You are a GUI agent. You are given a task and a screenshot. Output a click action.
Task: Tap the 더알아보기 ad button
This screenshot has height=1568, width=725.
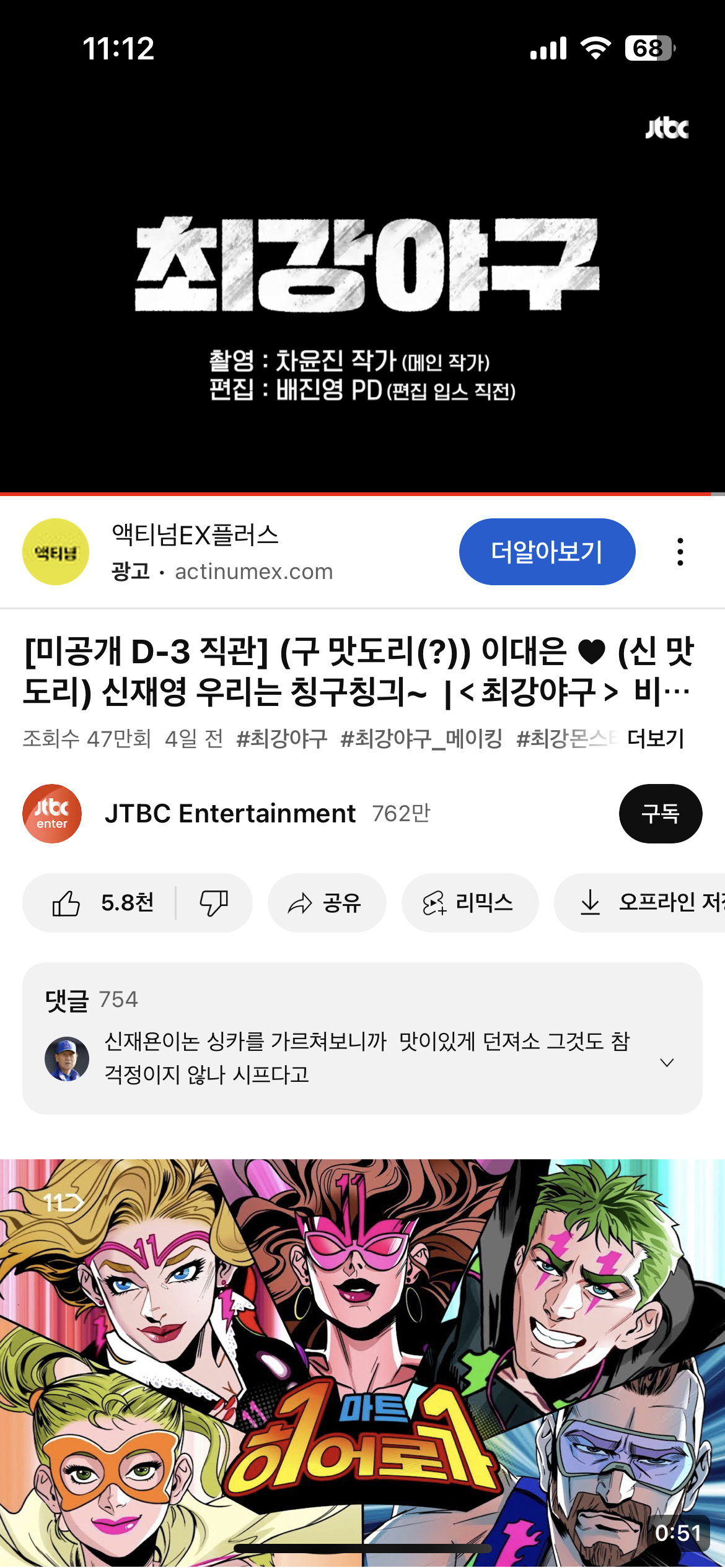tap(547, 552)
